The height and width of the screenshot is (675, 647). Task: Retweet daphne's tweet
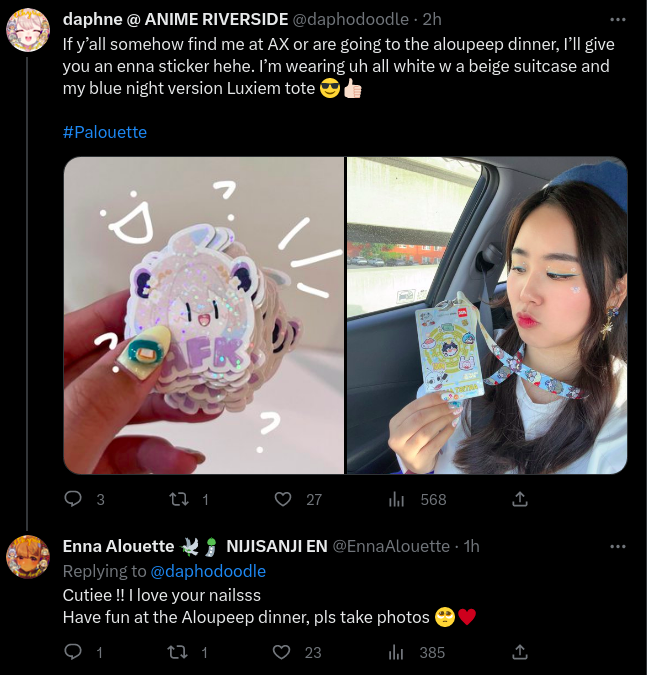click(x=176, y=499)
